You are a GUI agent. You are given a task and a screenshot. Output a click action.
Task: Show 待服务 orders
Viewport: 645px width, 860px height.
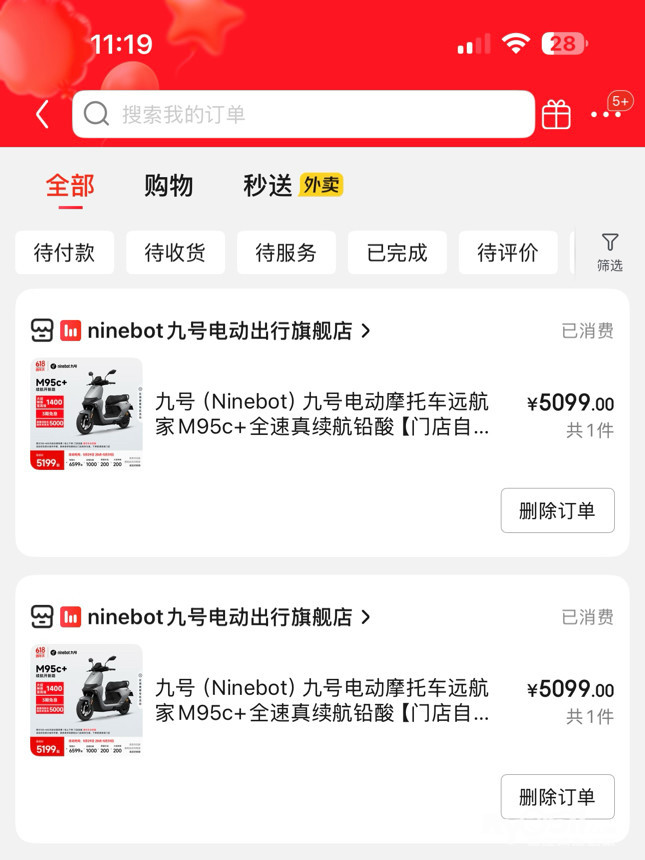click(286, 253)
